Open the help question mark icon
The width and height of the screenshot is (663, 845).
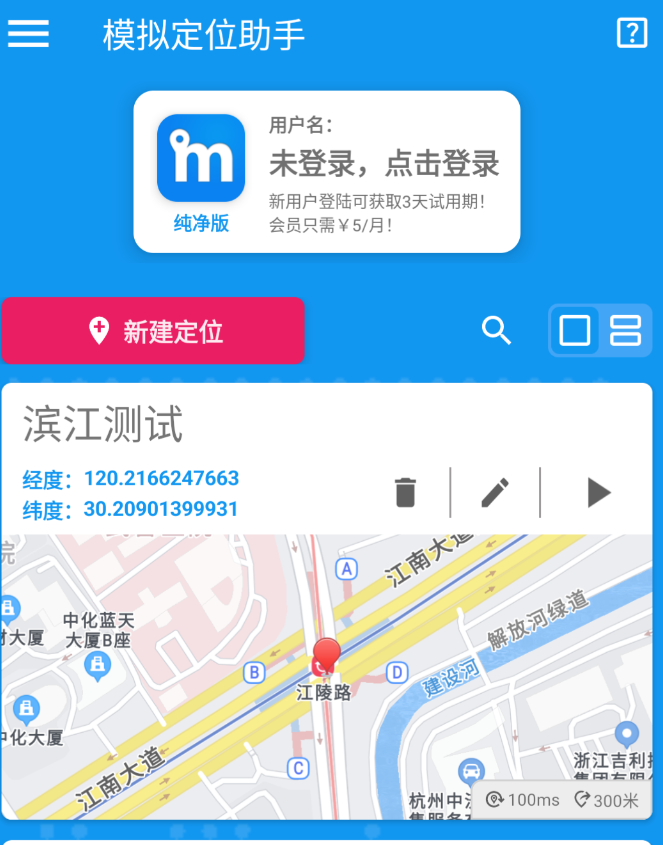click(x=631, y=33)
